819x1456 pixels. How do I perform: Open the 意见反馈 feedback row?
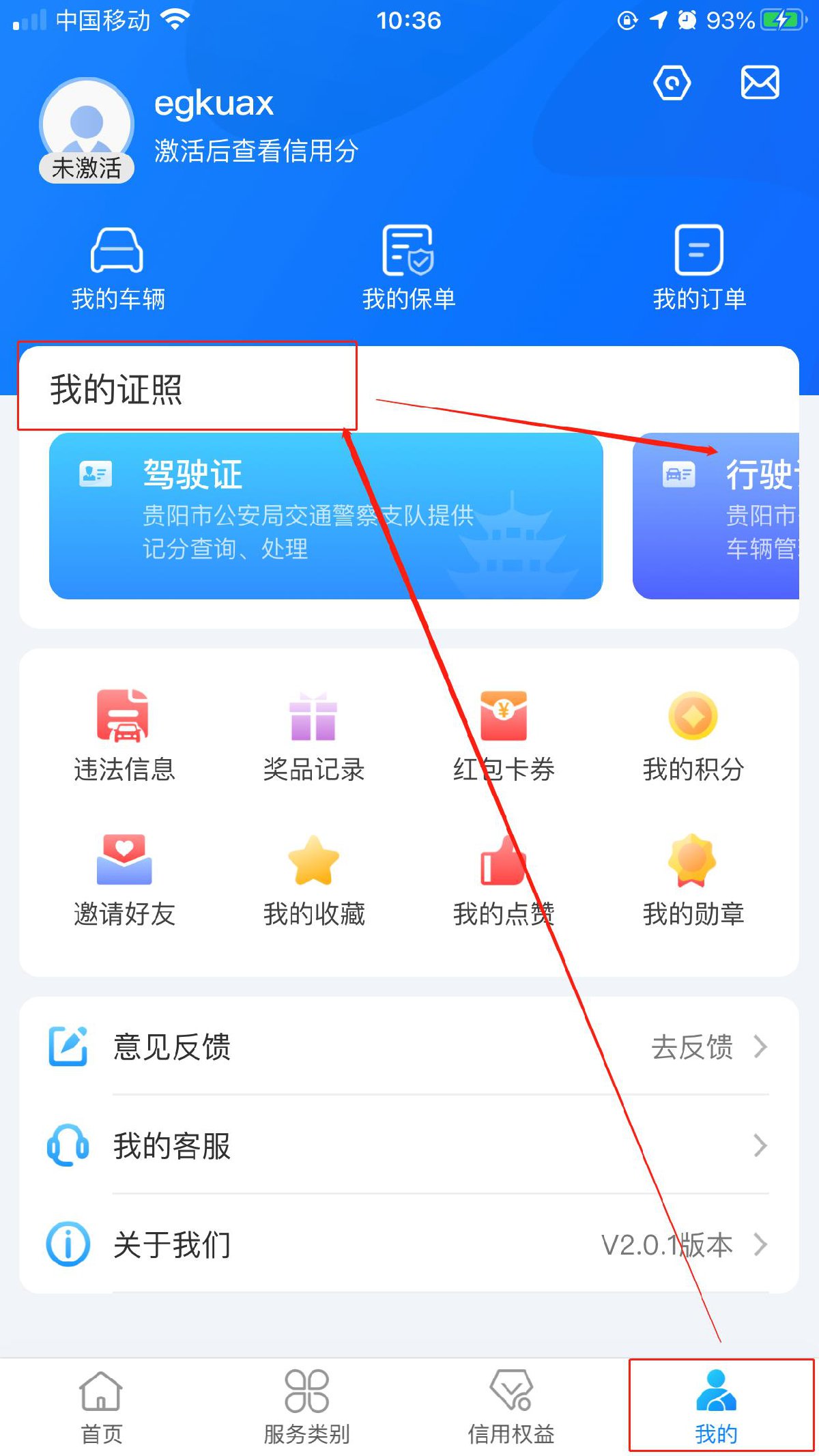click(408, 1046)
